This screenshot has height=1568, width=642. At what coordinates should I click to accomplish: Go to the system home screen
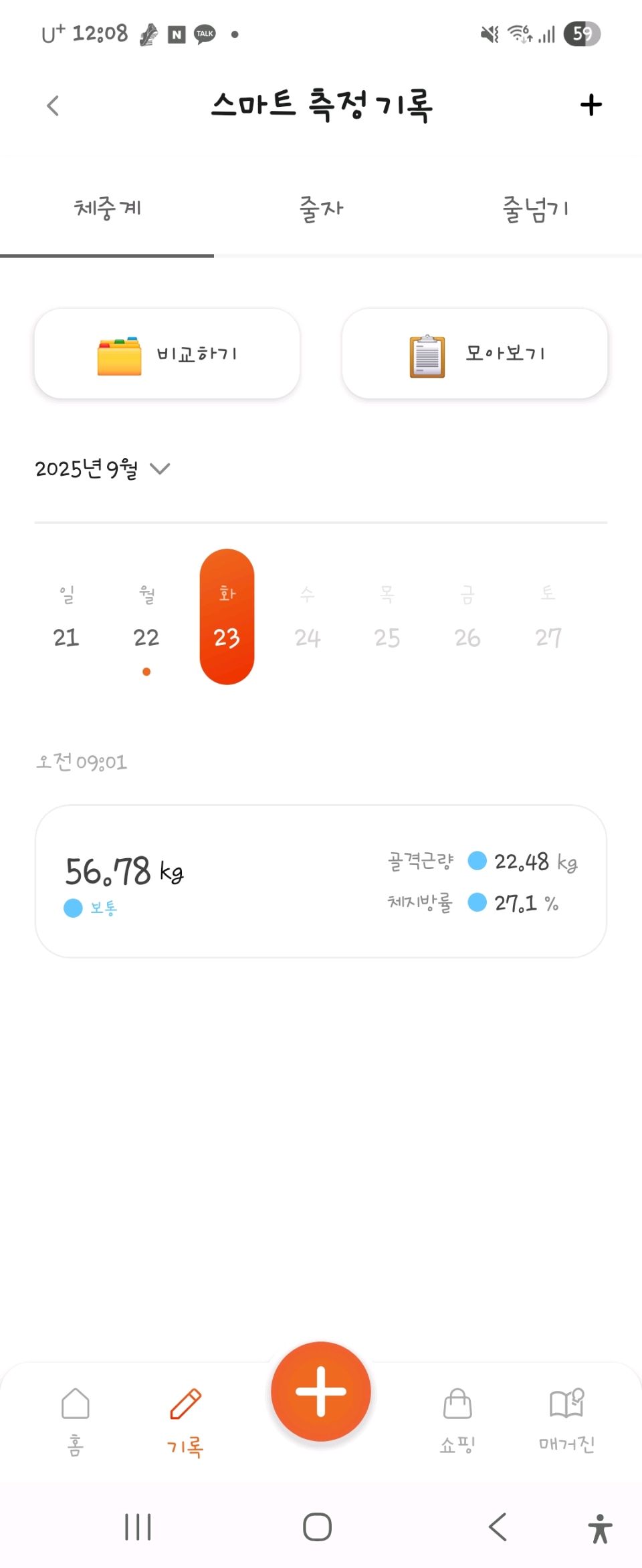click(x=318, y=1527)
